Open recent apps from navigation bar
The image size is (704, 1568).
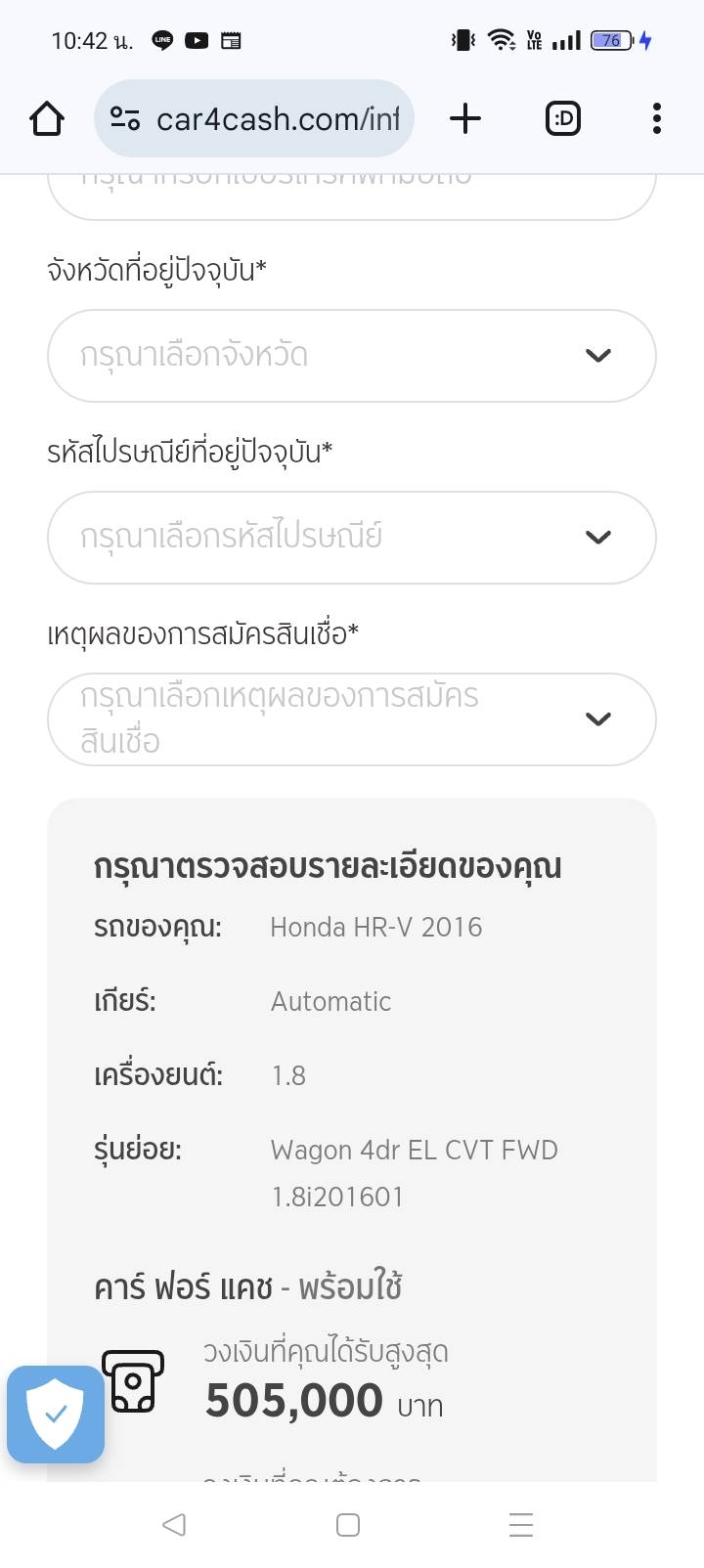coord(521,1524)
